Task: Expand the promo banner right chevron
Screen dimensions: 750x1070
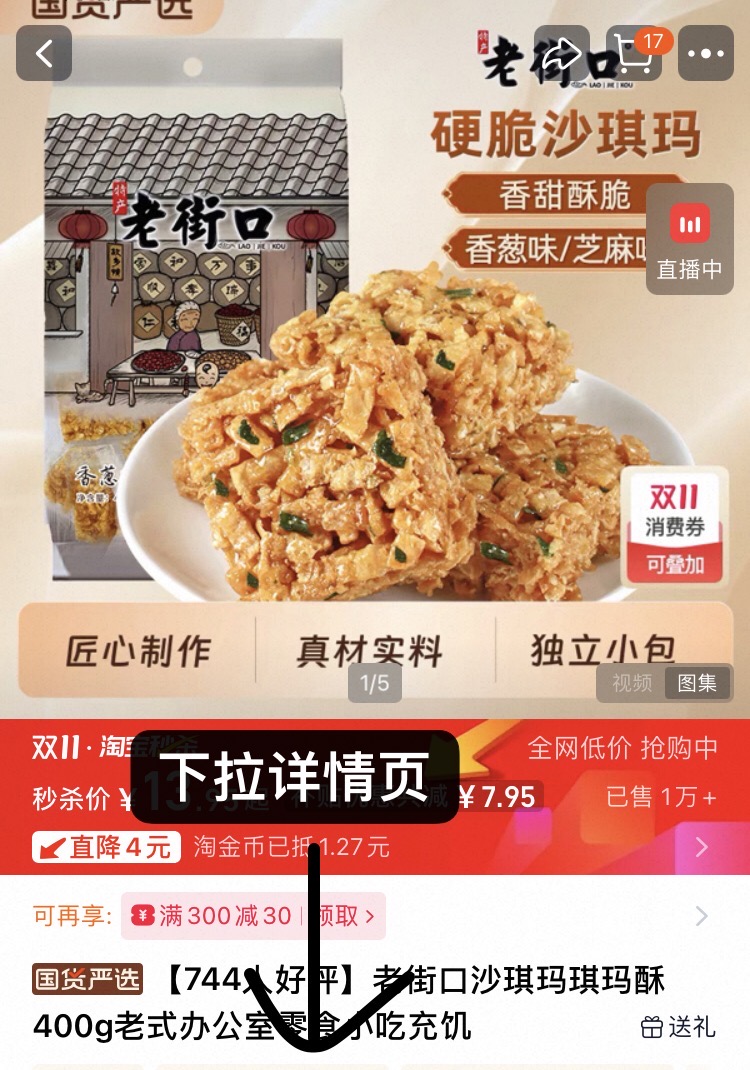Action: coord(700,848)
